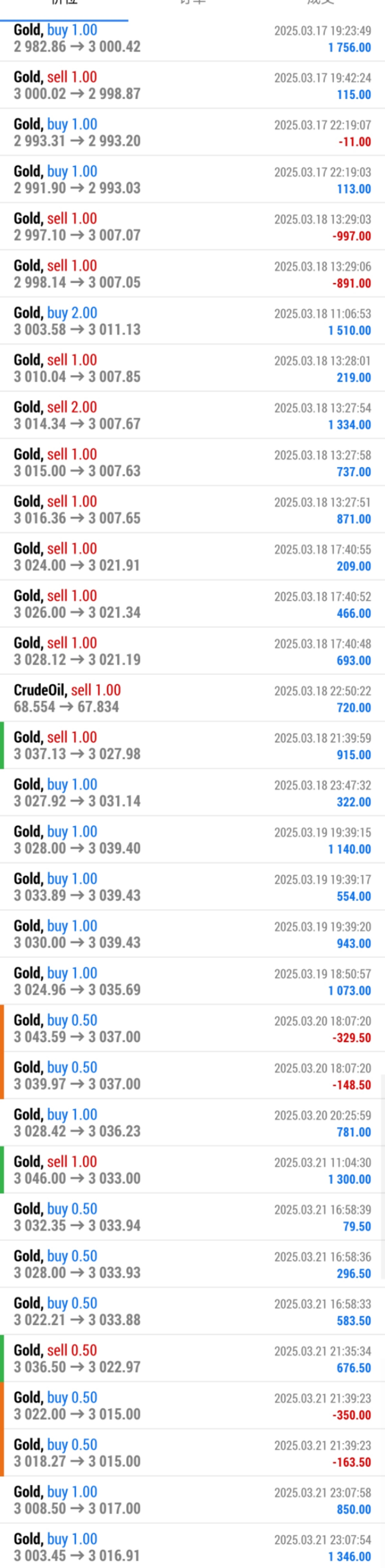The width and height of the screenshot is (385, 1568).
Task: View the Gold buy with 1 140.00 profit
Action: (x=192, y=840)
